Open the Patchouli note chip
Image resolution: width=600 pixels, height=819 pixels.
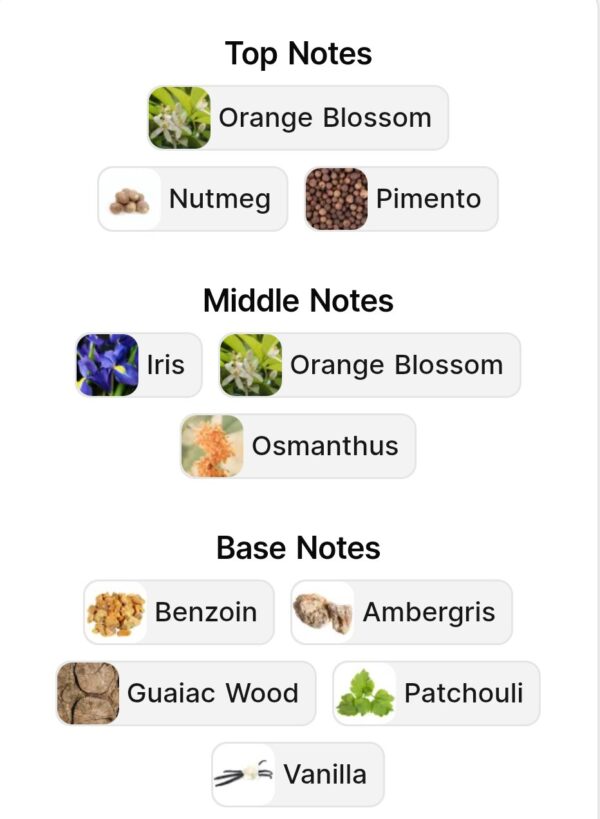tap(436, 693)
